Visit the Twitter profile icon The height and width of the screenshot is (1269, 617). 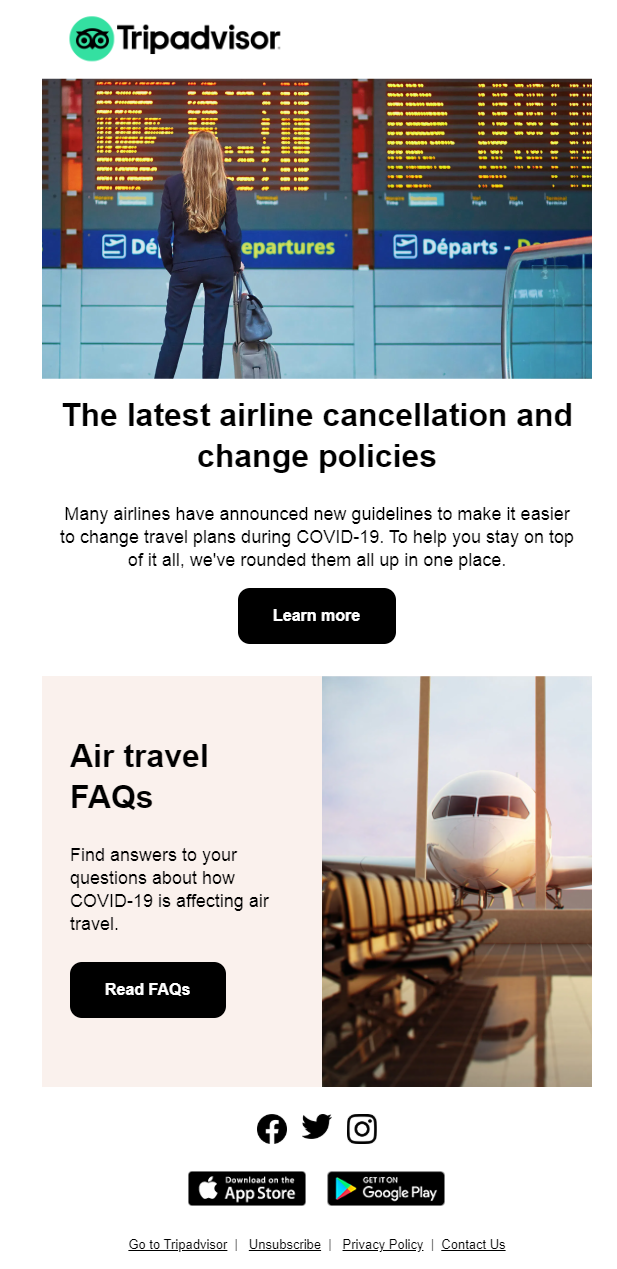[x=317, y=1127]
